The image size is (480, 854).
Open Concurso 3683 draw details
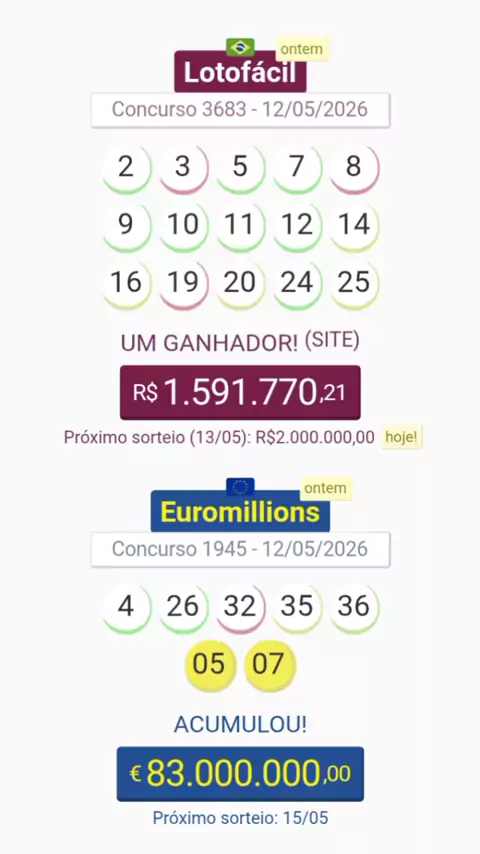pos(240,109)
